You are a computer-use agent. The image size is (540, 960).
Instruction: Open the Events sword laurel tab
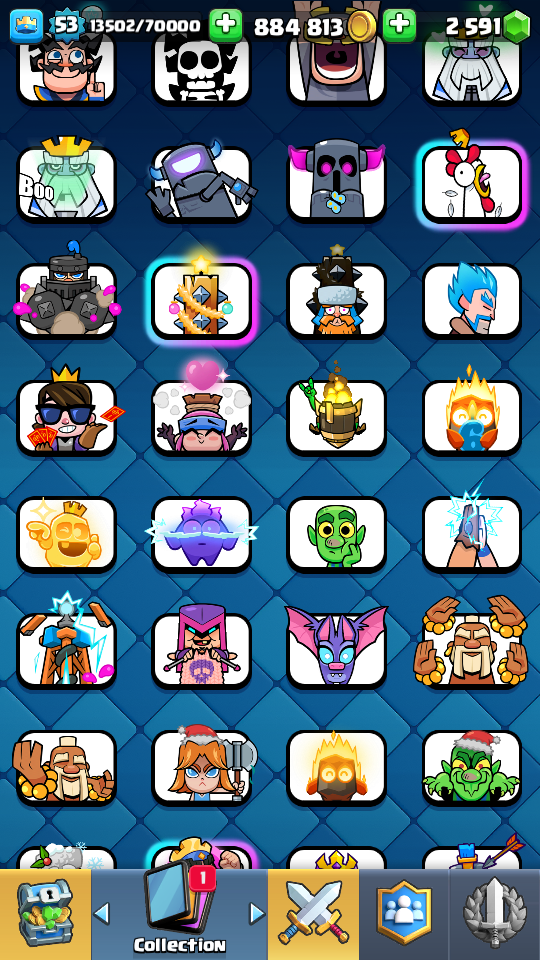(494, 915)
